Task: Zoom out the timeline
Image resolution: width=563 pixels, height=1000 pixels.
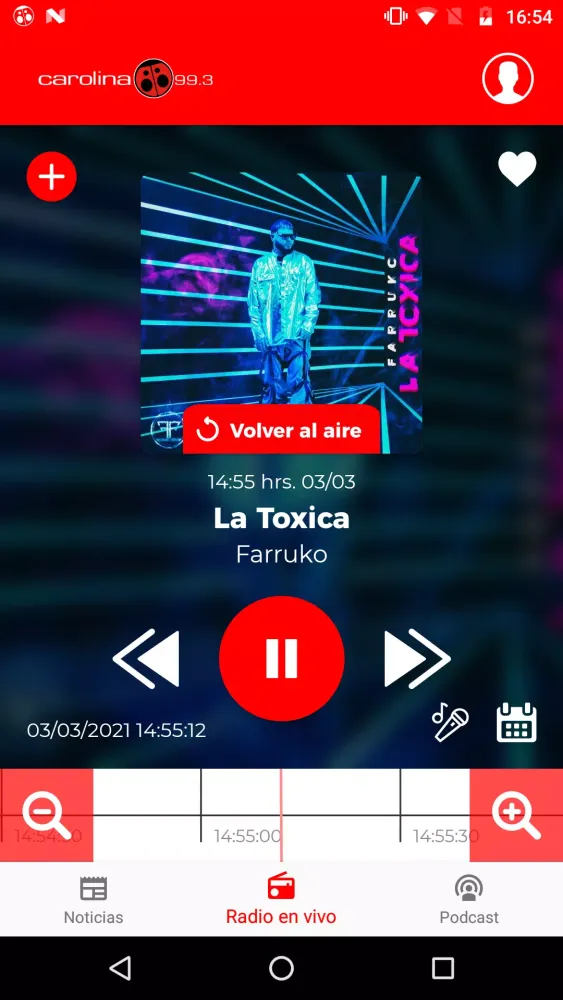Action: point(47,815)
